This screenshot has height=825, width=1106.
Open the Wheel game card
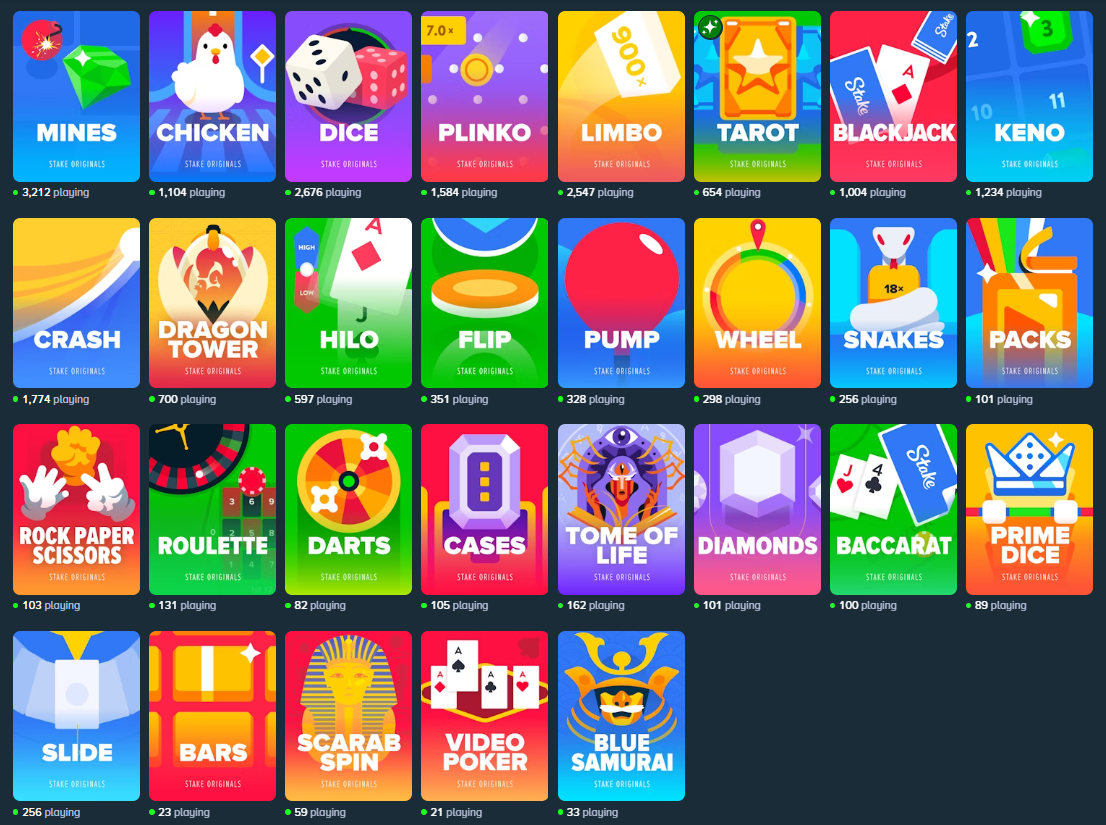click(x=757, y=303)
